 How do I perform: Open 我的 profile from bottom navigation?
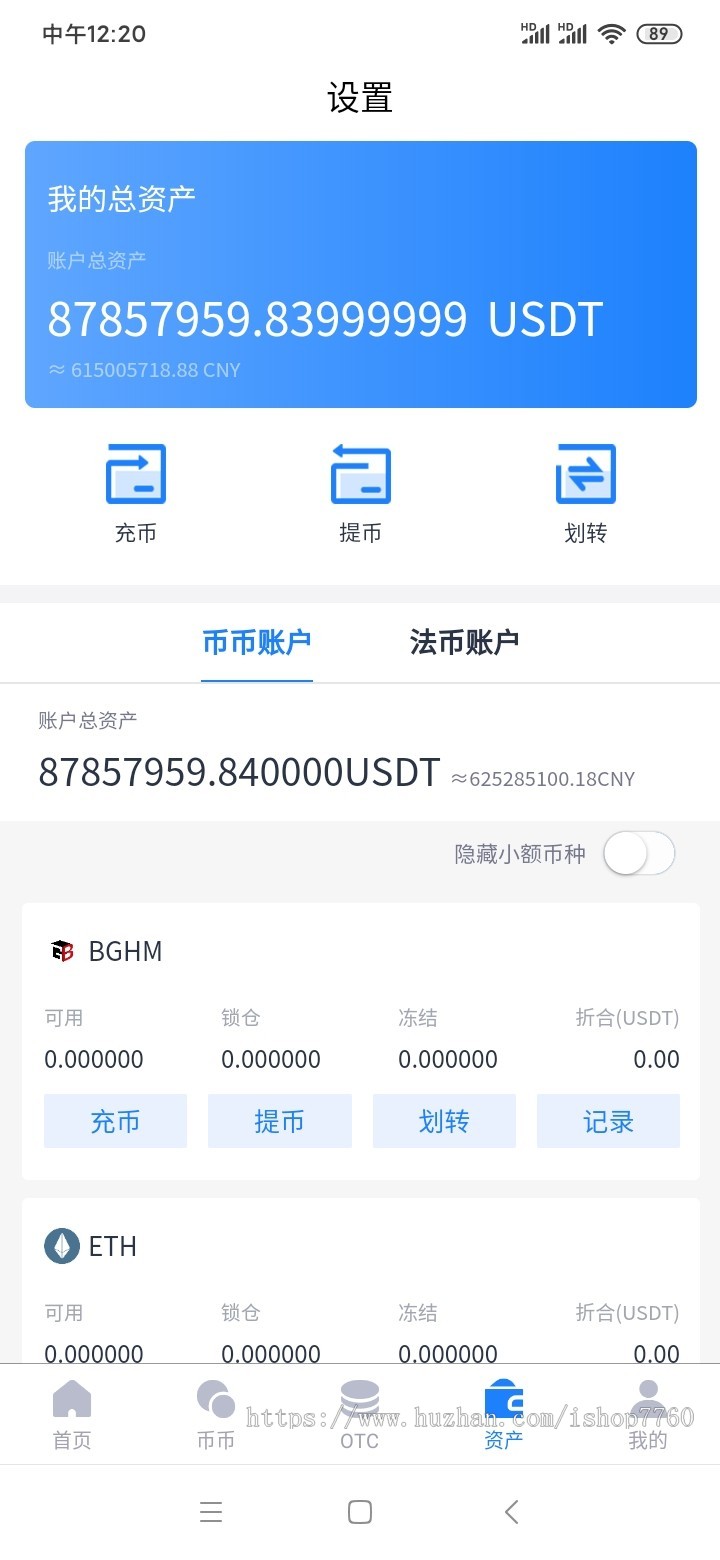coord(647,1412)
